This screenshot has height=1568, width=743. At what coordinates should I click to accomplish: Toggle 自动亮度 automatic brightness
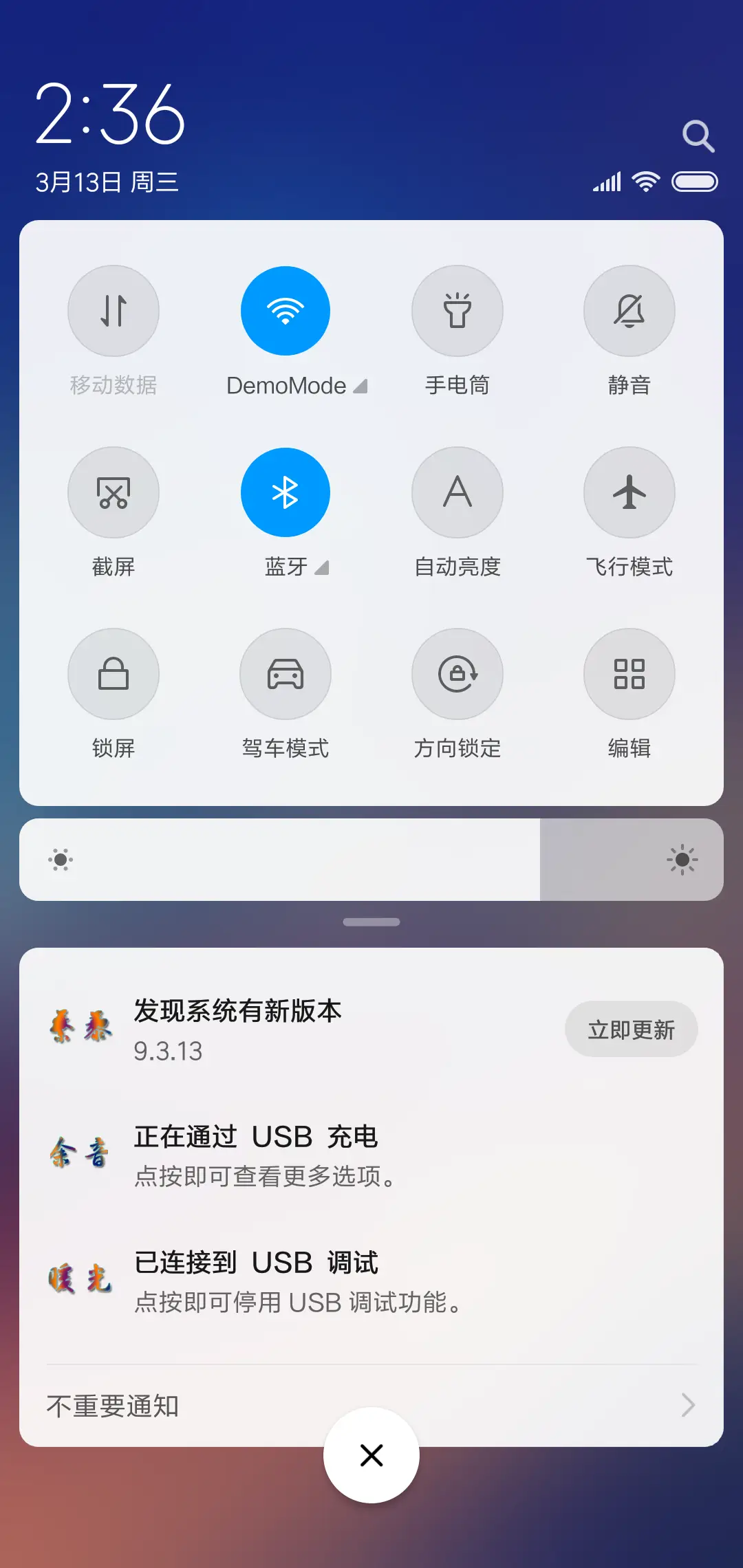457,492
